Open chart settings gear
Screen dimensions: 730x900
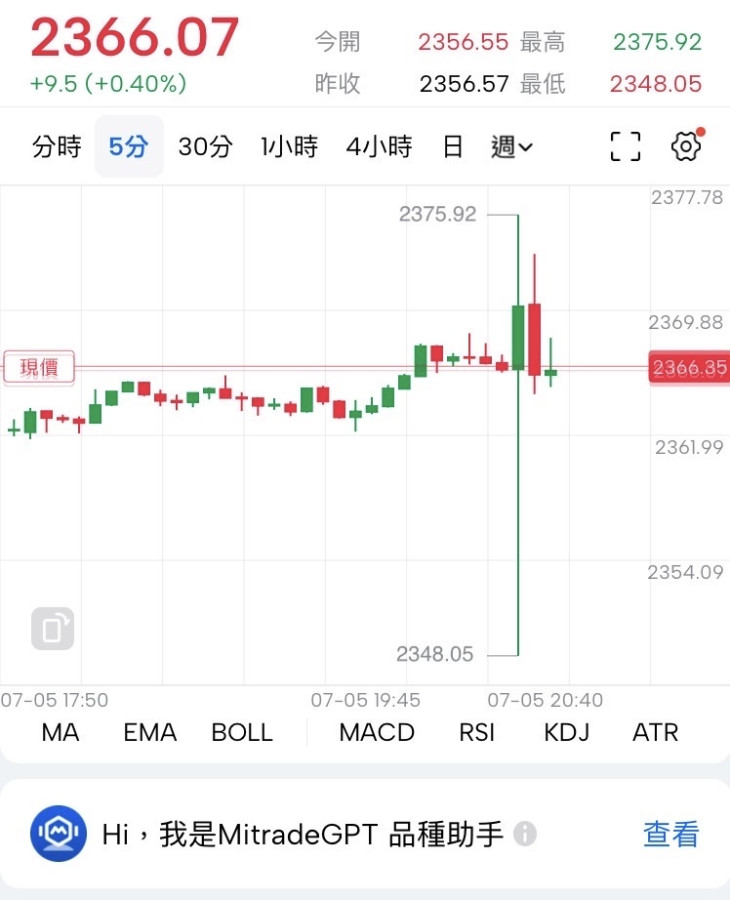pyautogui.click(x=686, y=147)
